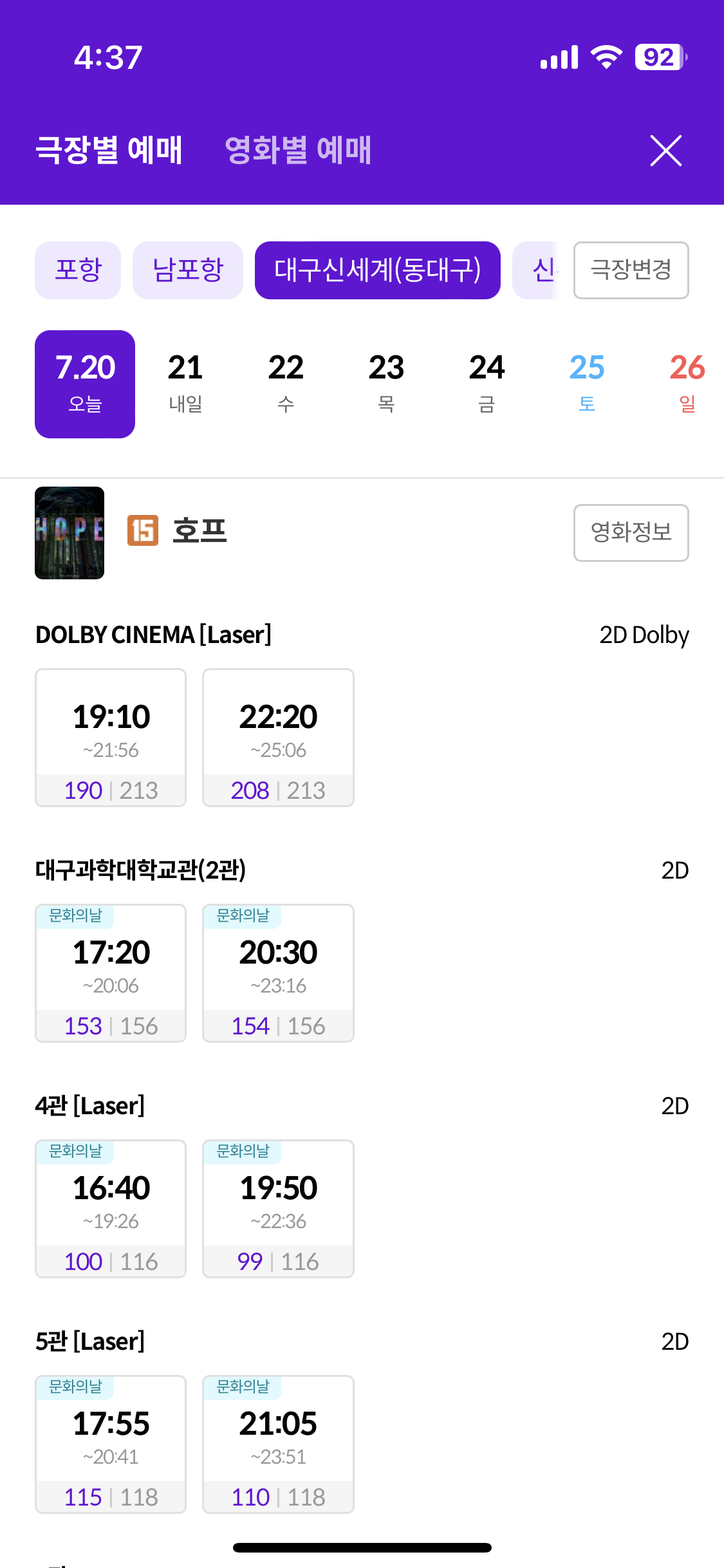Image resolution: width=724 pixels, height=1568 pixels.
Task: Select the 남포항 theater chip
Action: (188, 270)
